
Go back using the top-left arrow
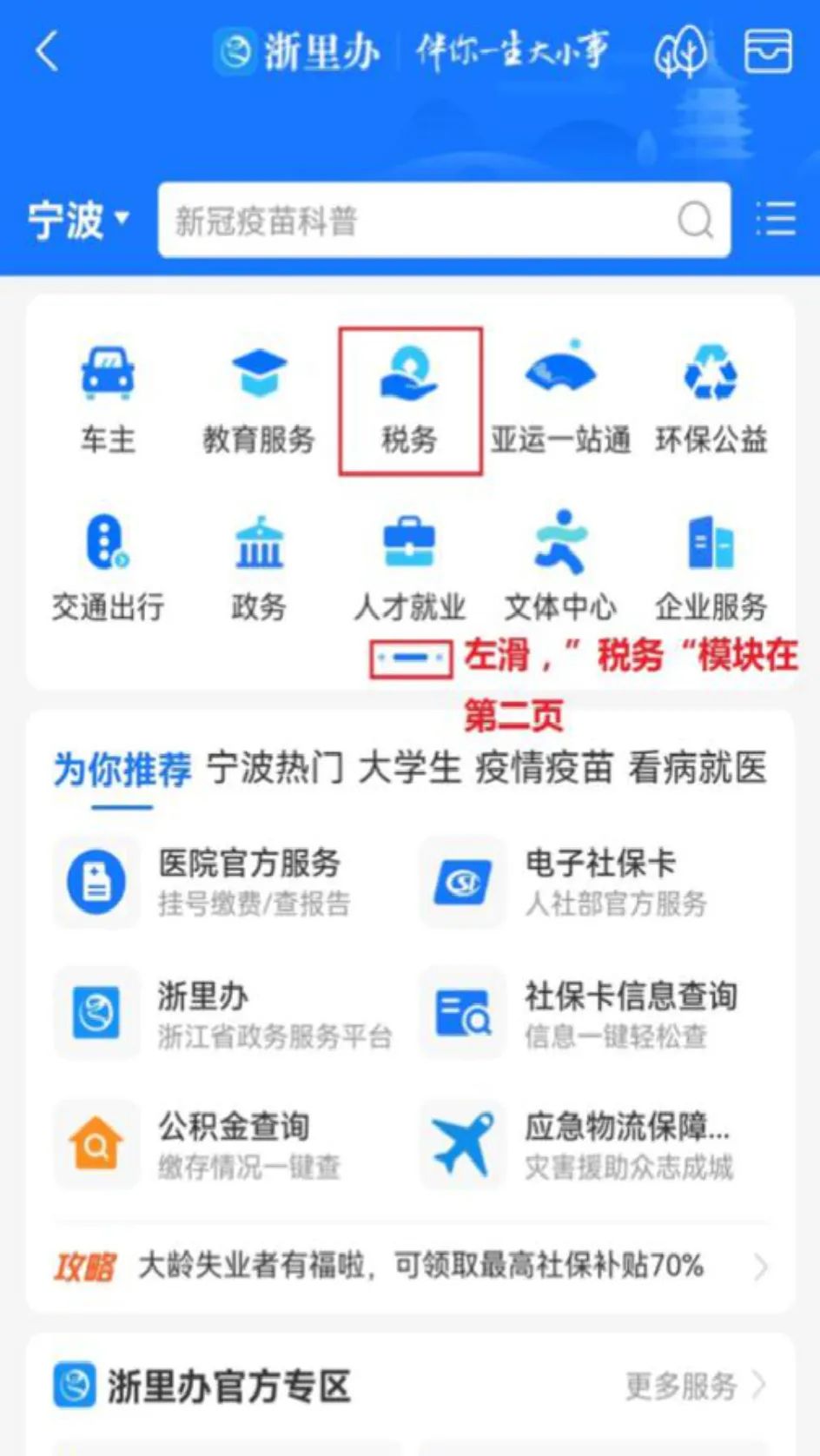tap(47, 52)
